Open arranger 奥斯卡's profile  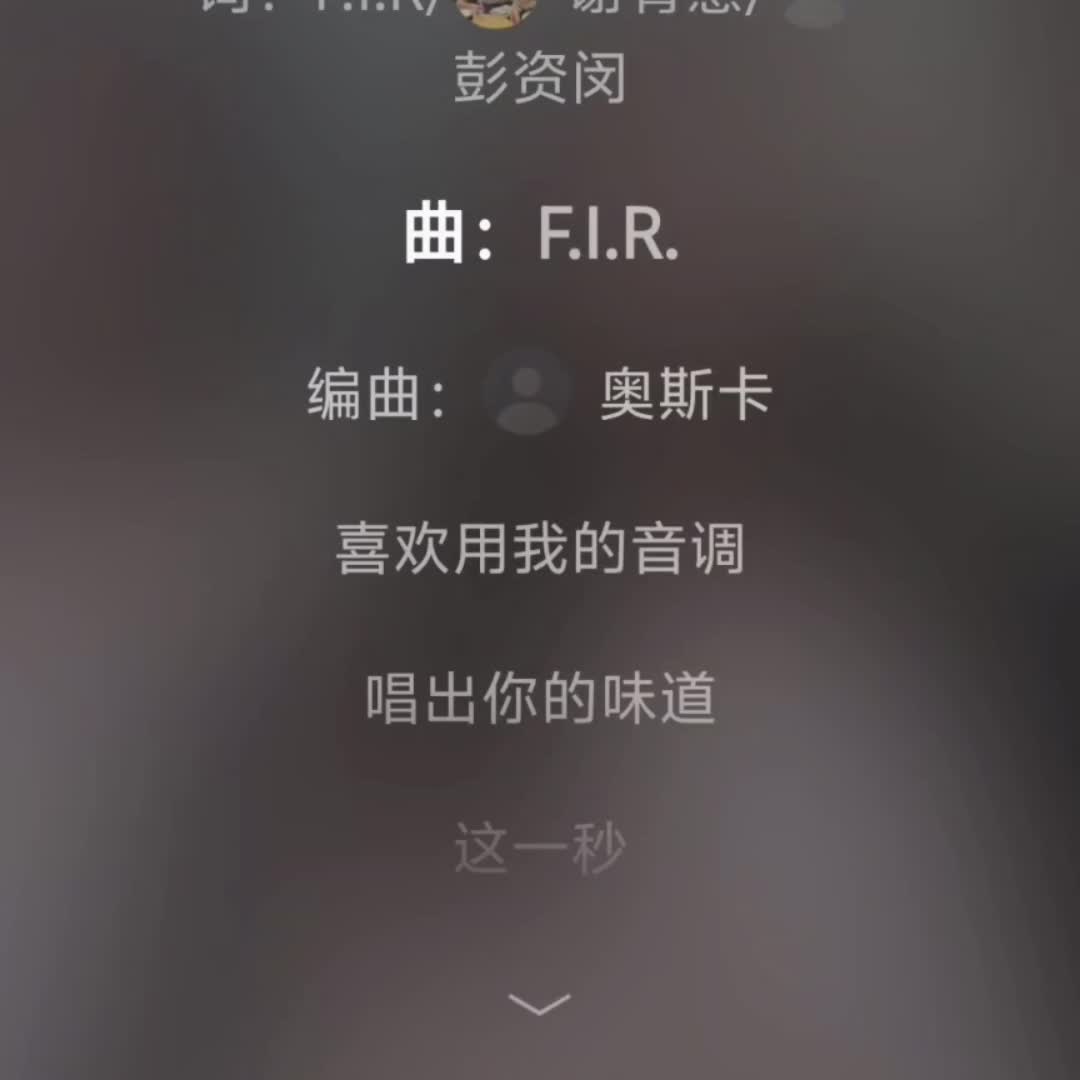coord(527,393)
